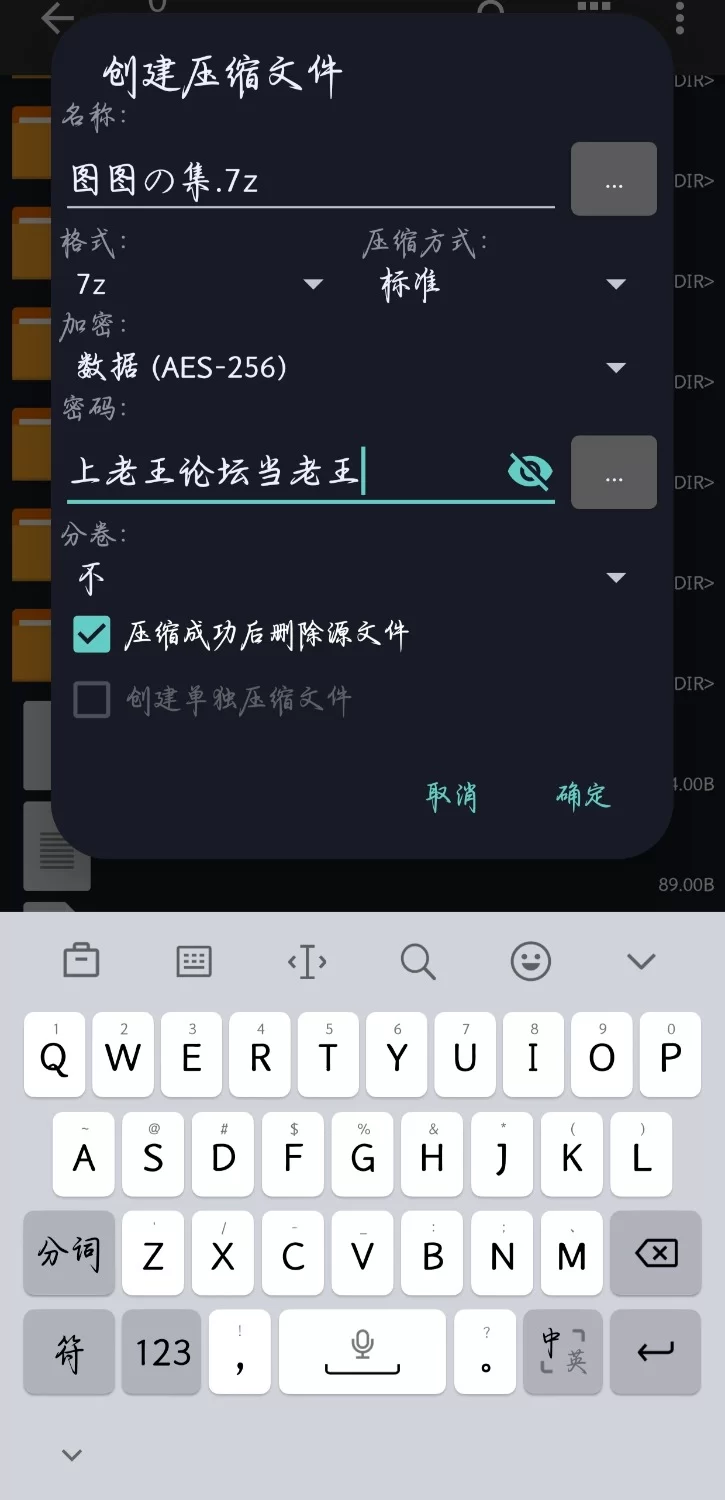Open keyboard clipboard icon

coord(81,961)
